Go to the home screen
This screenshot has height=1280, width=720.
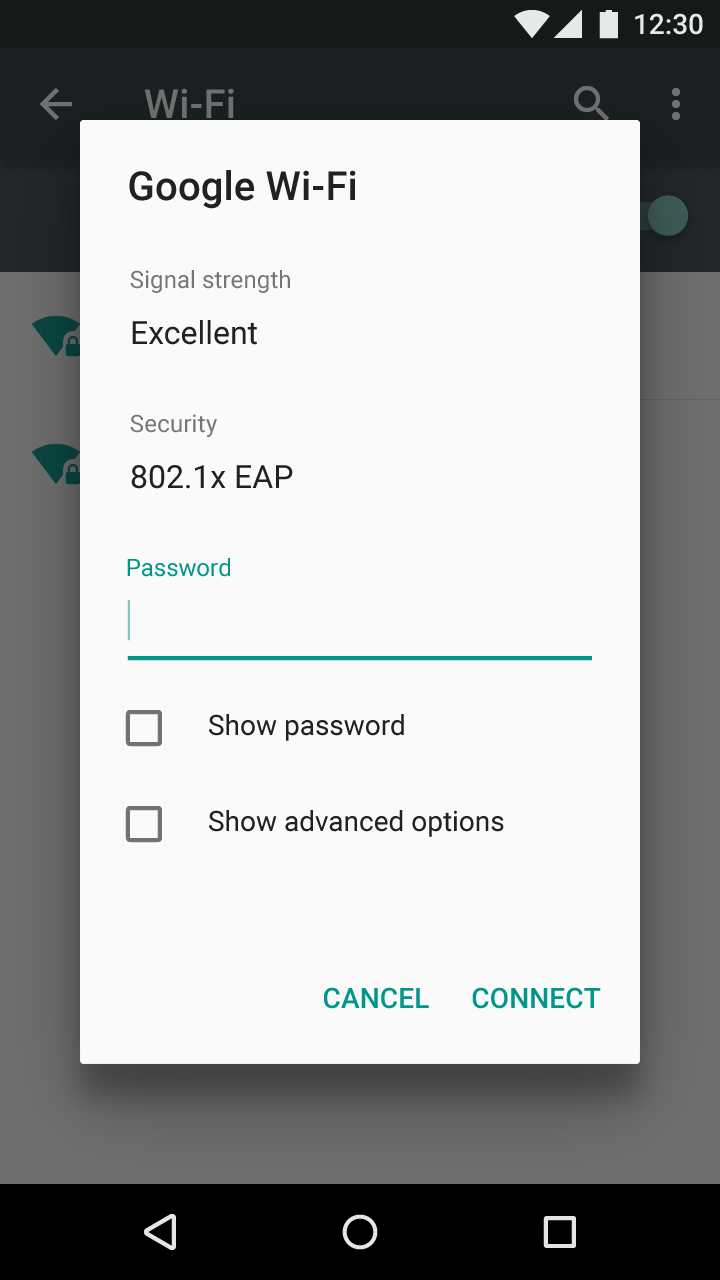point(360,1232)
